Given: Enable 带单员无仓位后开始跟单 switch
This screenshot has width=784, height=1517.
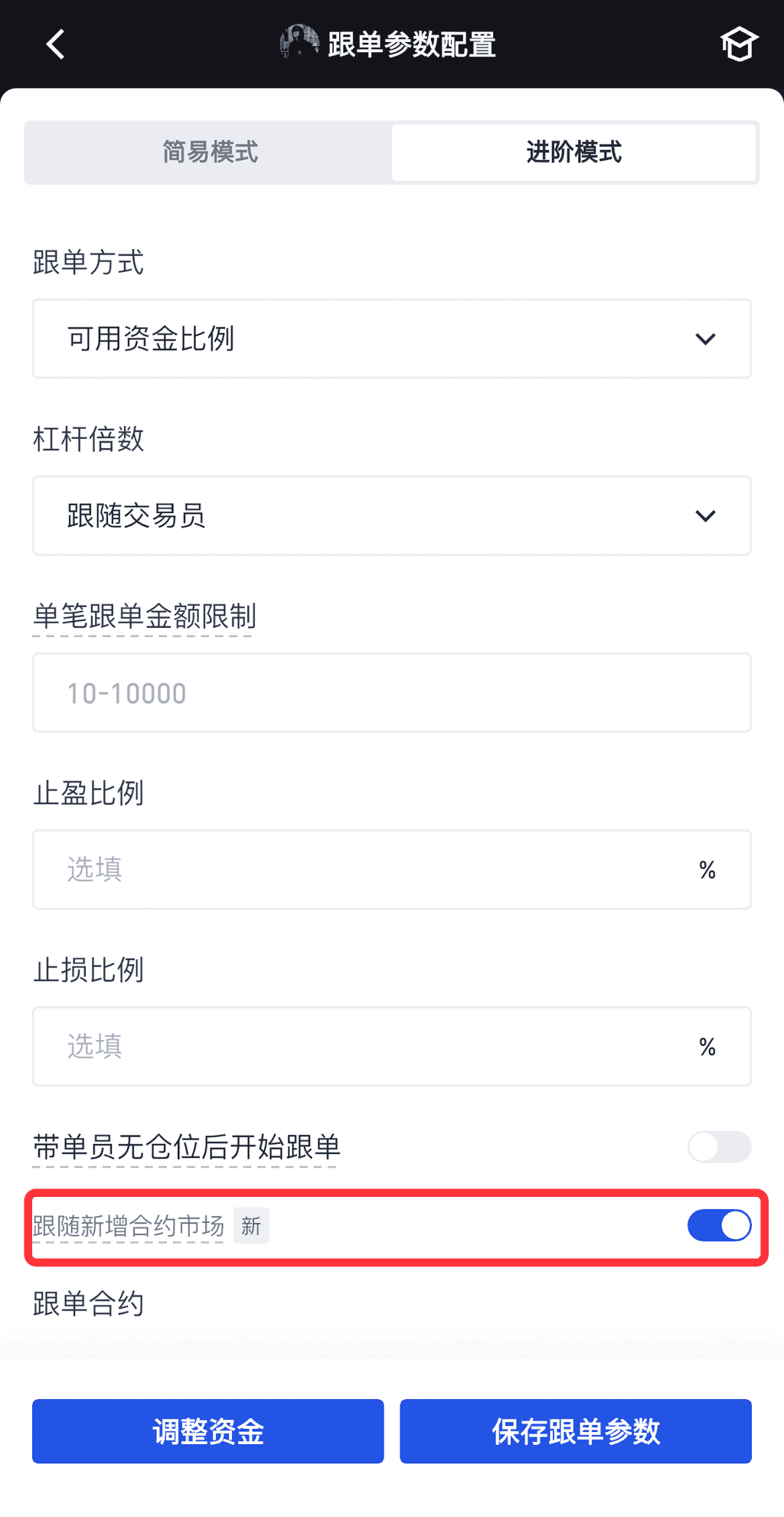Looking at the screenshot, I should coord(719,1146).
